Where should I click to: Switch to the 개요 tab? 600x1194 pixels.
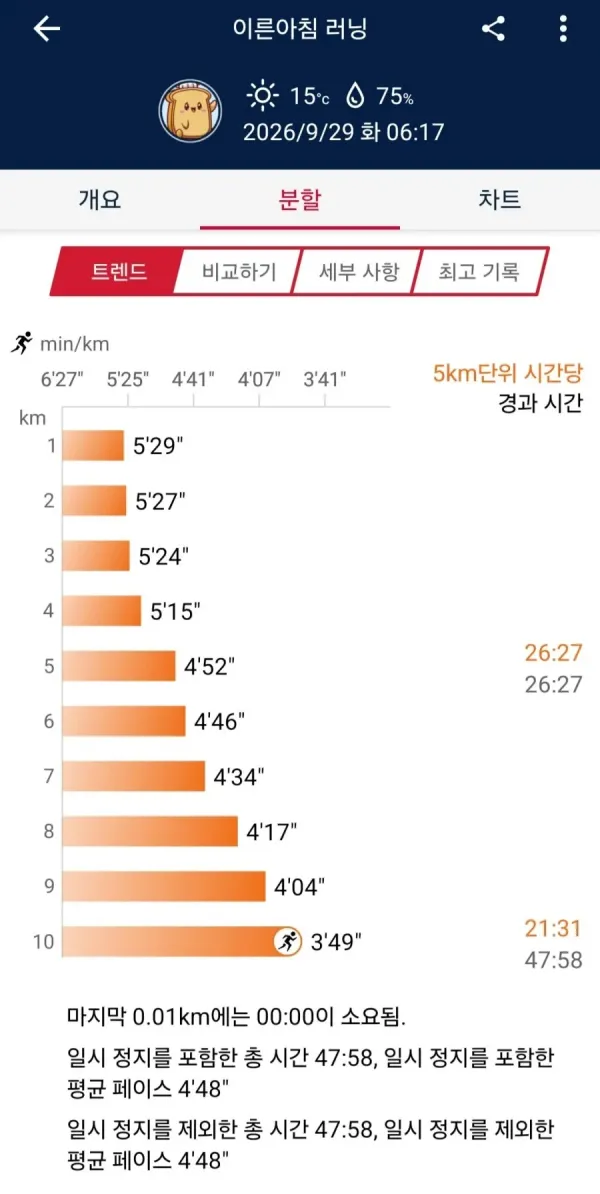tap(100, 200)
